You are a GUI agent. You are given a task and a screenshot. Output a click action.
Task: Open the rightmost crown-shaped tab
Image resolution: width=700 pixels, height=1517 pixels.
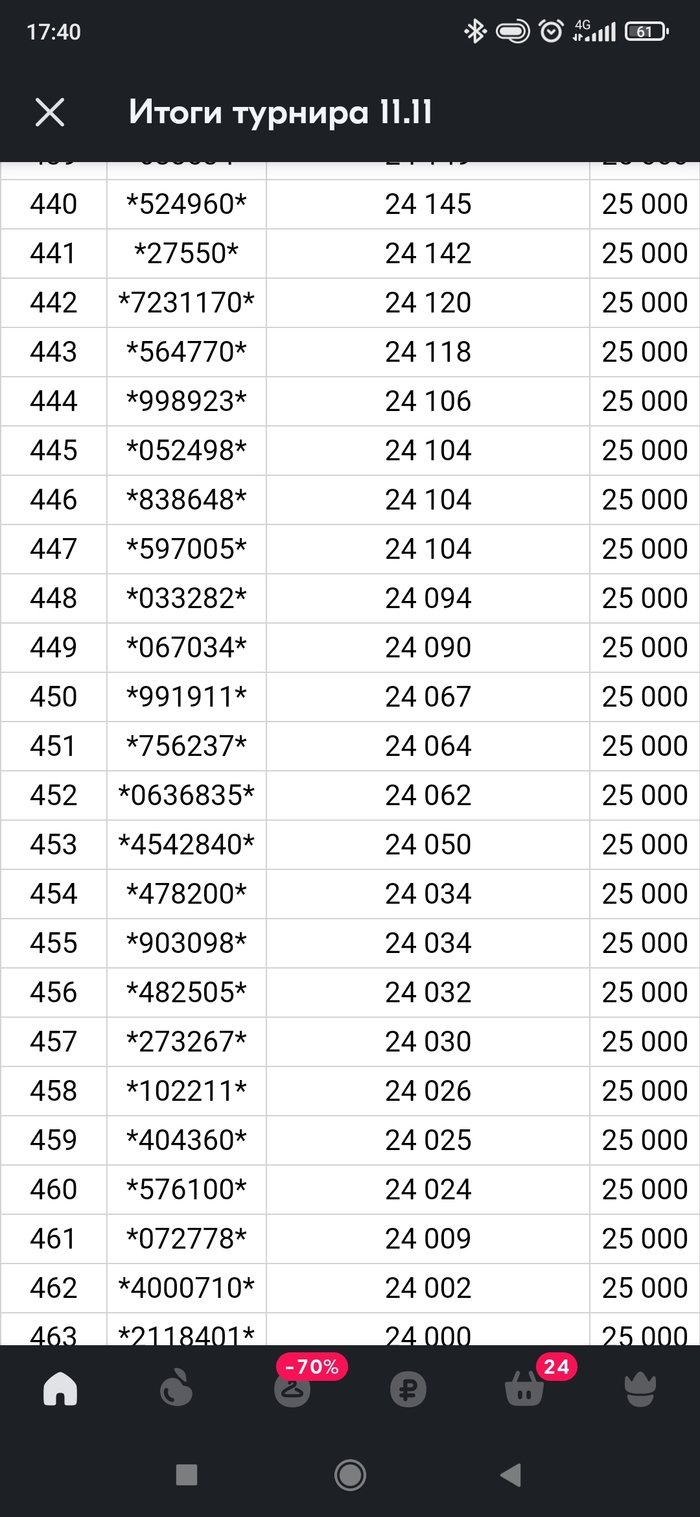(x=640, y=1390)
